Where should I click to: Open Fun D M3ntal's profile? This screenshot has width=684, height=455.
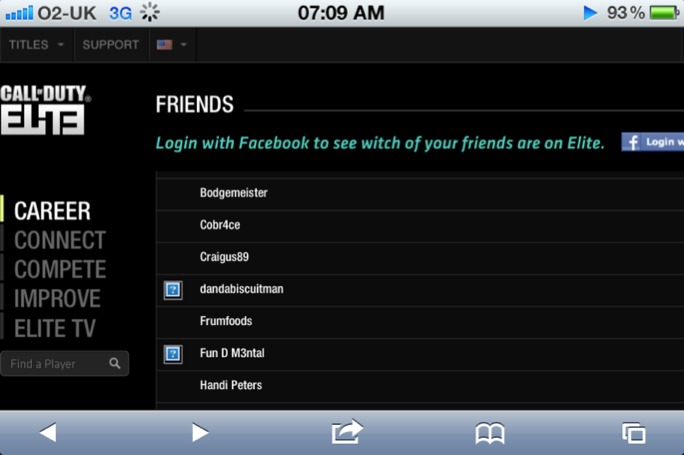coord(232,353)
